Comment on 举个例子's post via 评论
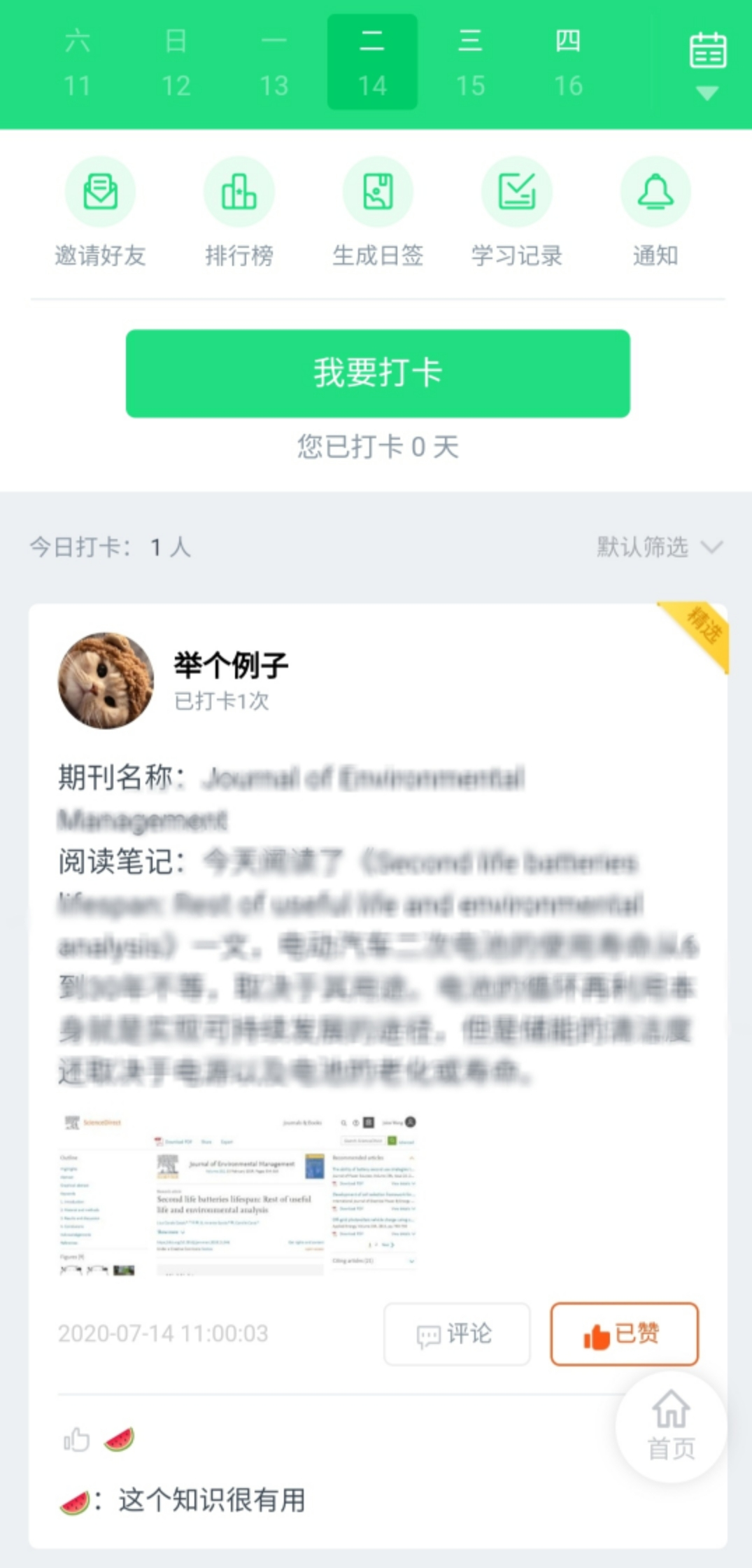 pos(457,1334)
